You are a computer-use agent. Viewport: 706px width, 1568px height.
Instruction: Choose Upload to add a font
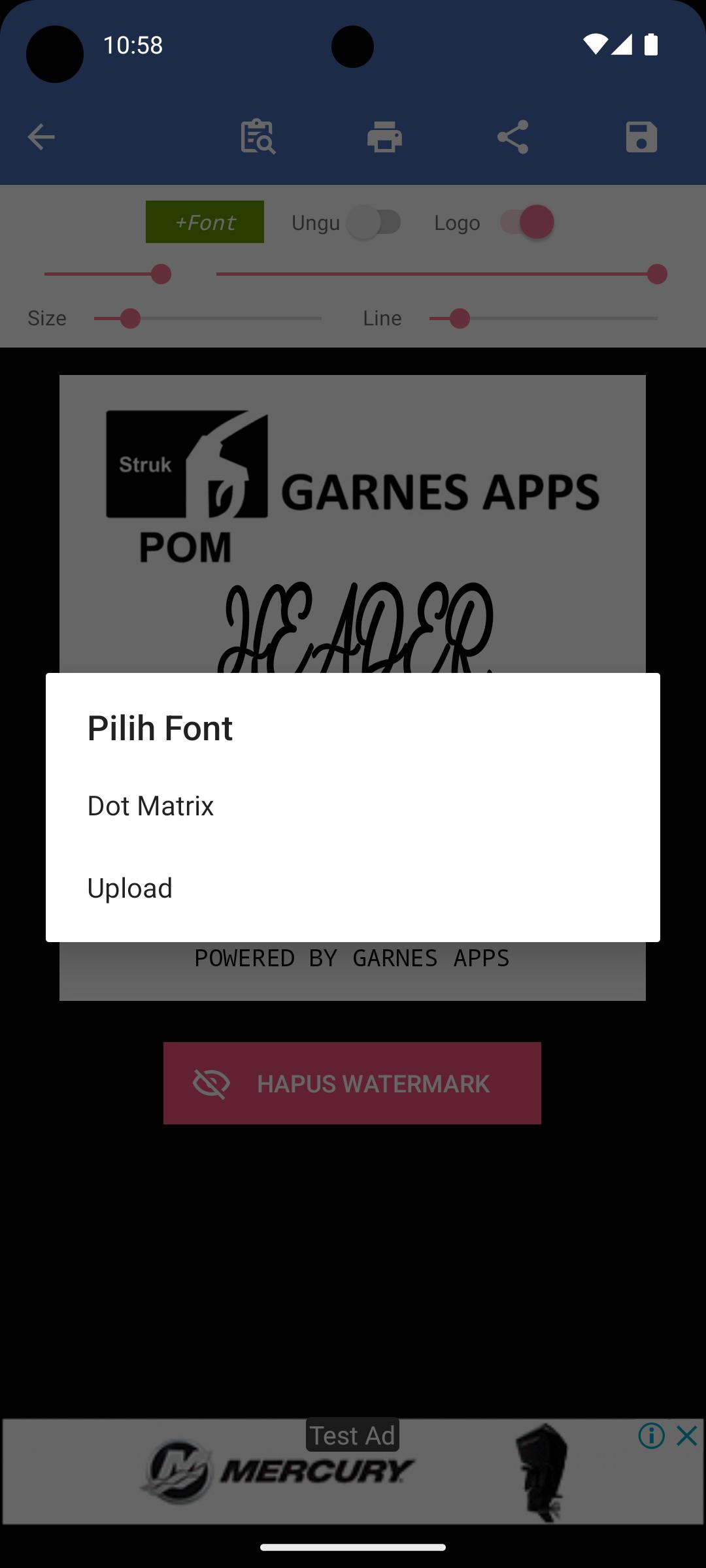coord(353,888)
